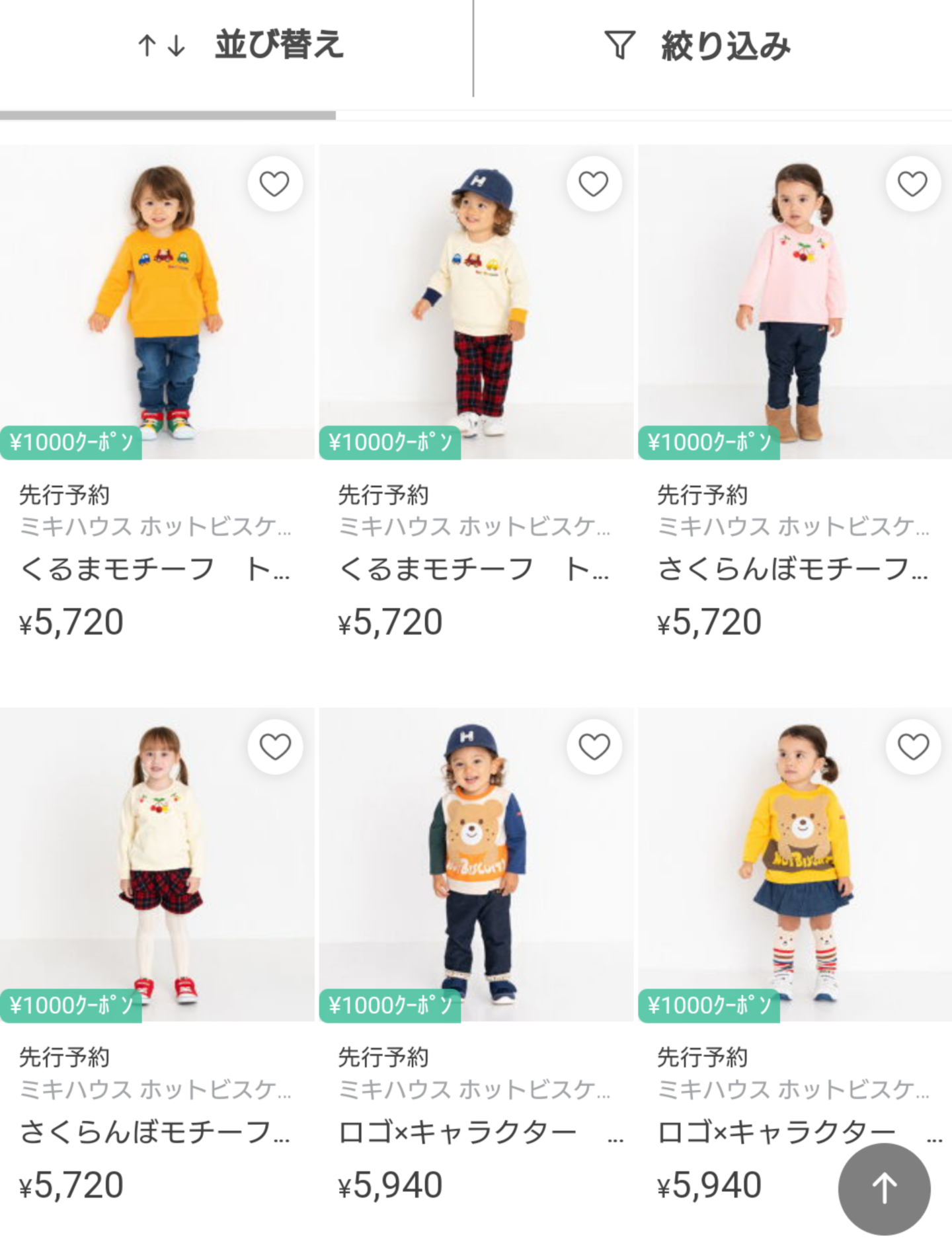The width and height of the screenshot is (952, 1240).
Task: View the pink さくらんぼモチーフ top details
Action: 795,301
